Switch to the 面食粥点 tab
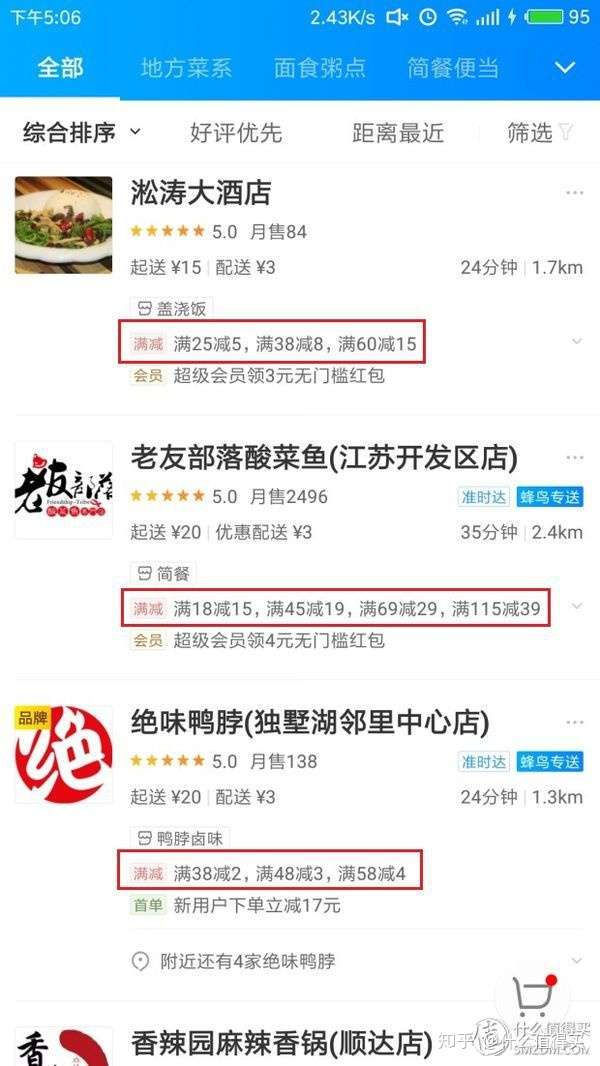Viewport: 600px width, 1066px height. pyautogui.click(x=320, y=68)
